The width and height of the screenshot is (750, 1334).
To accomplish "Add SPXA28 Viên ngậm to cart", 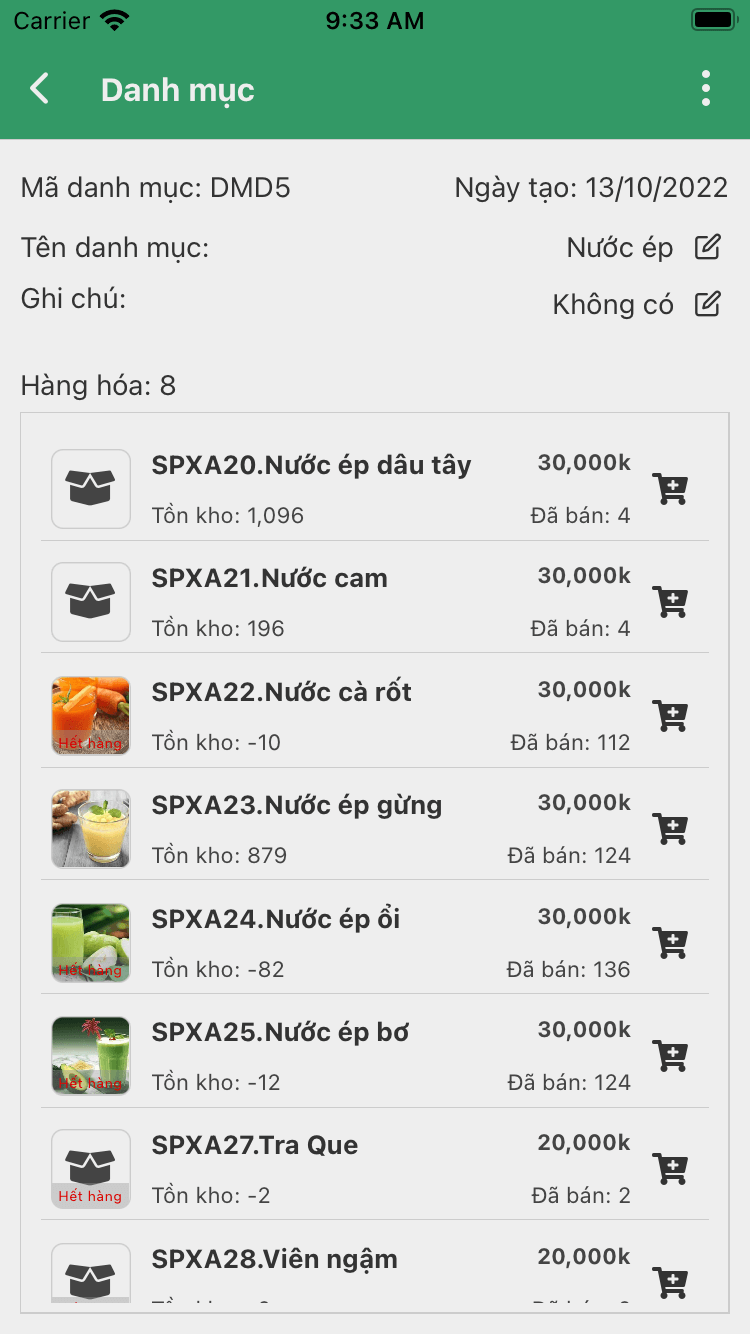I will [x=670, y=1282].
